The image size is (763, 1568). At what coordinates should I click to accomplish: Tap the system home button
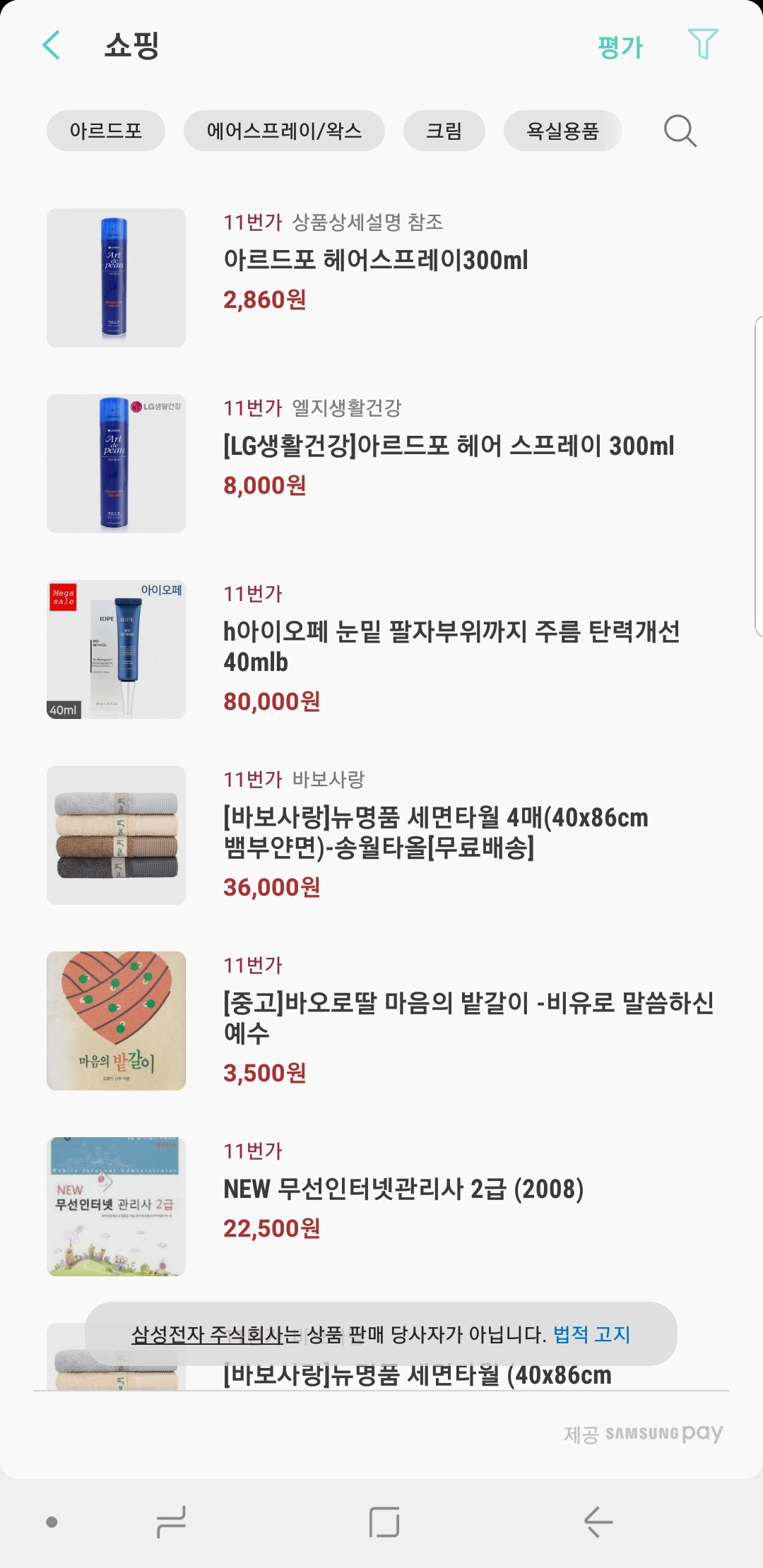(384, 1522)
